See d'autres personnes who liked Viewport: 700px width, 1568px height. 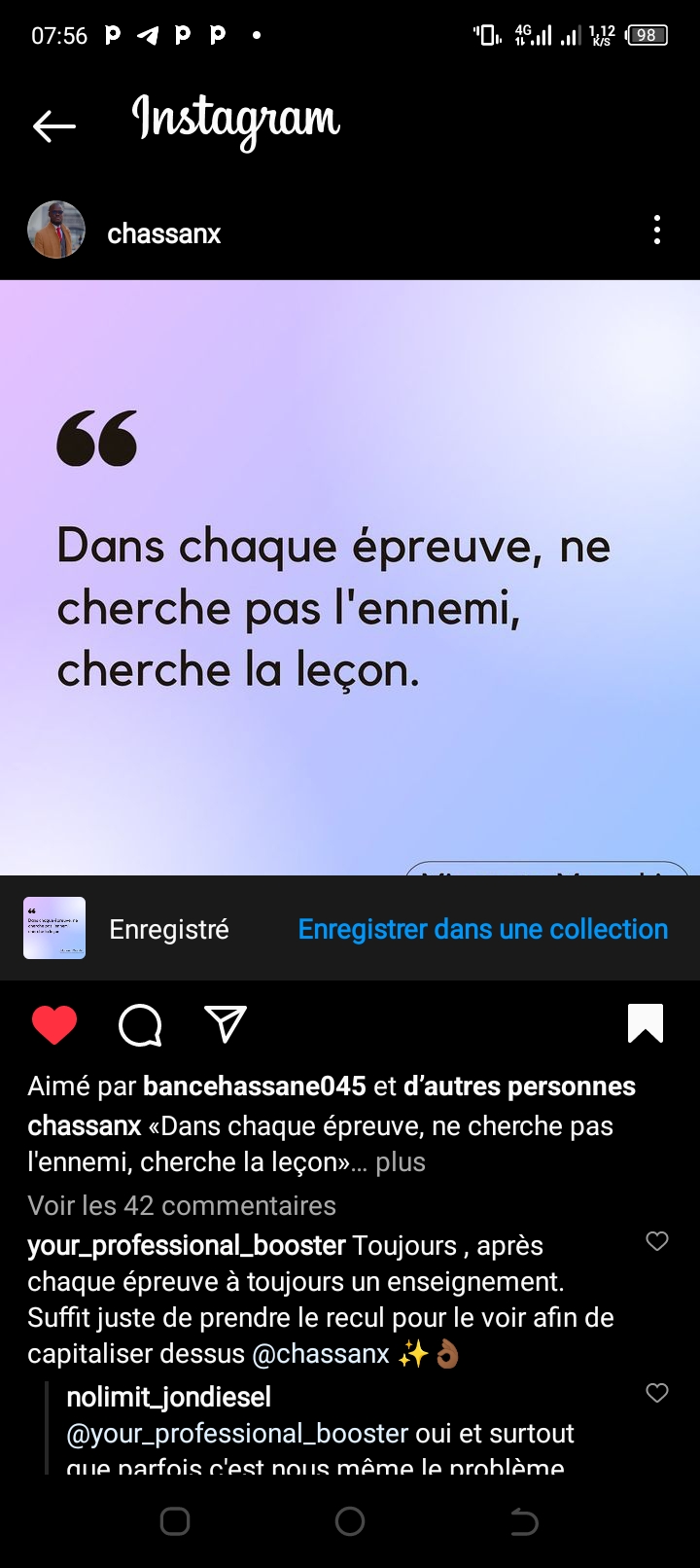pyautogui.click(x=519, y=1087)
